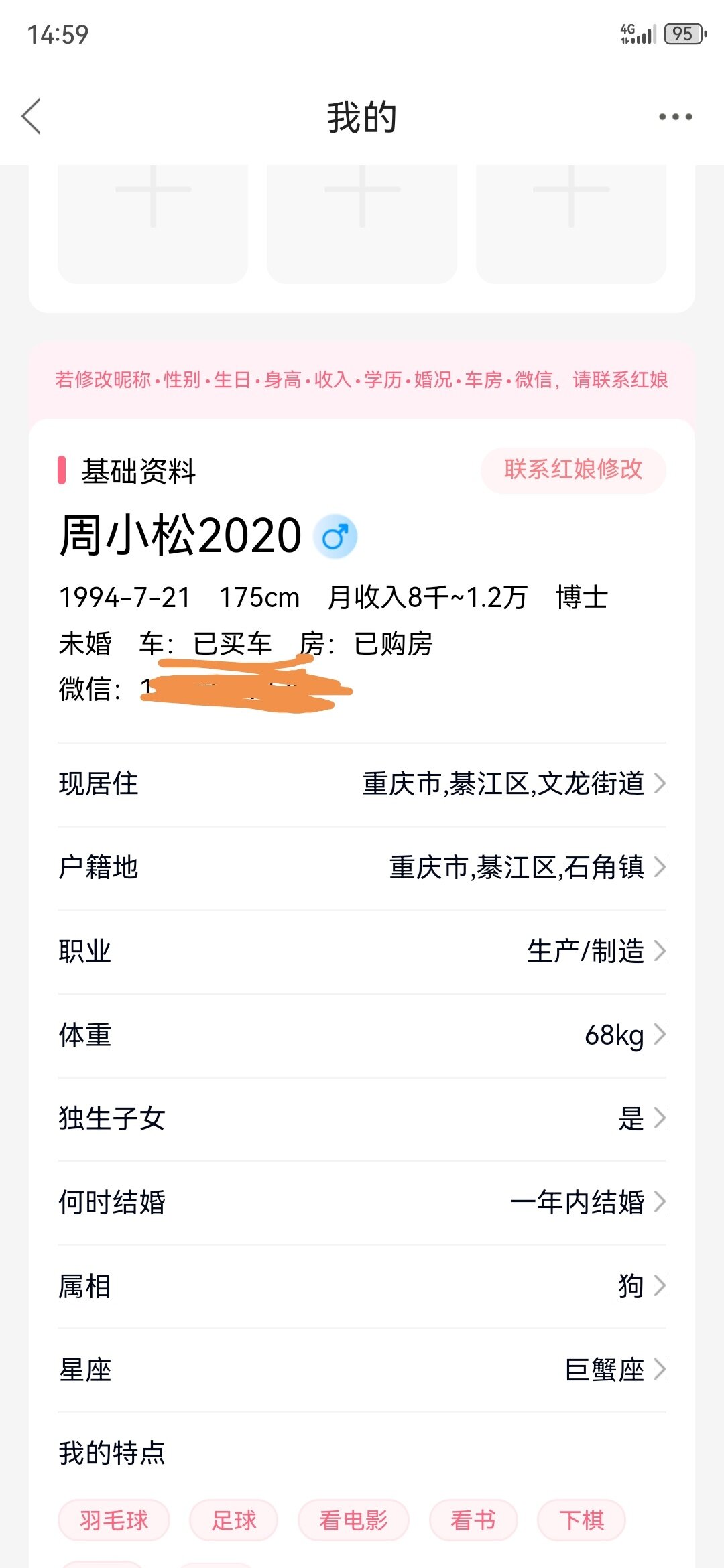Edit the 独生子女 setting
Image resolution: width=724 pixels, height=1568 pixels.
pos(362,1118)
